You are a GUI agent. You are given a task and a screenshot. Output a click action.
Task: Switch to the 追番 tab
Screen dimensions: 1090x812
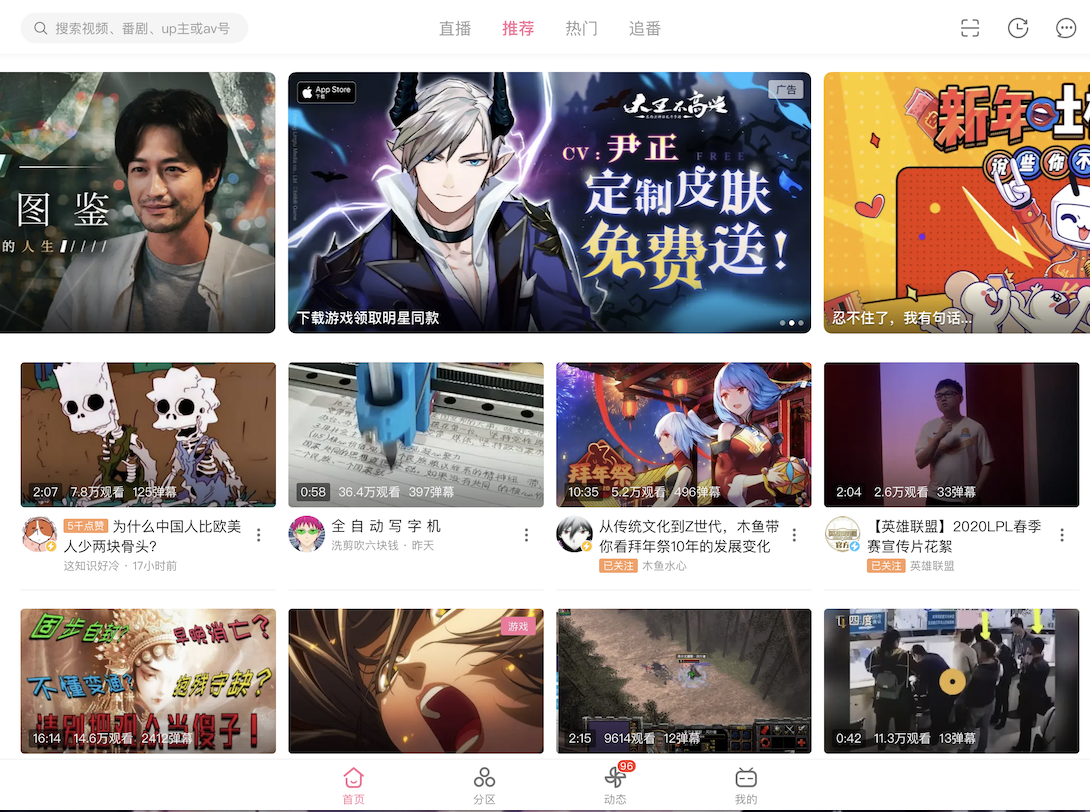(645, 28)
